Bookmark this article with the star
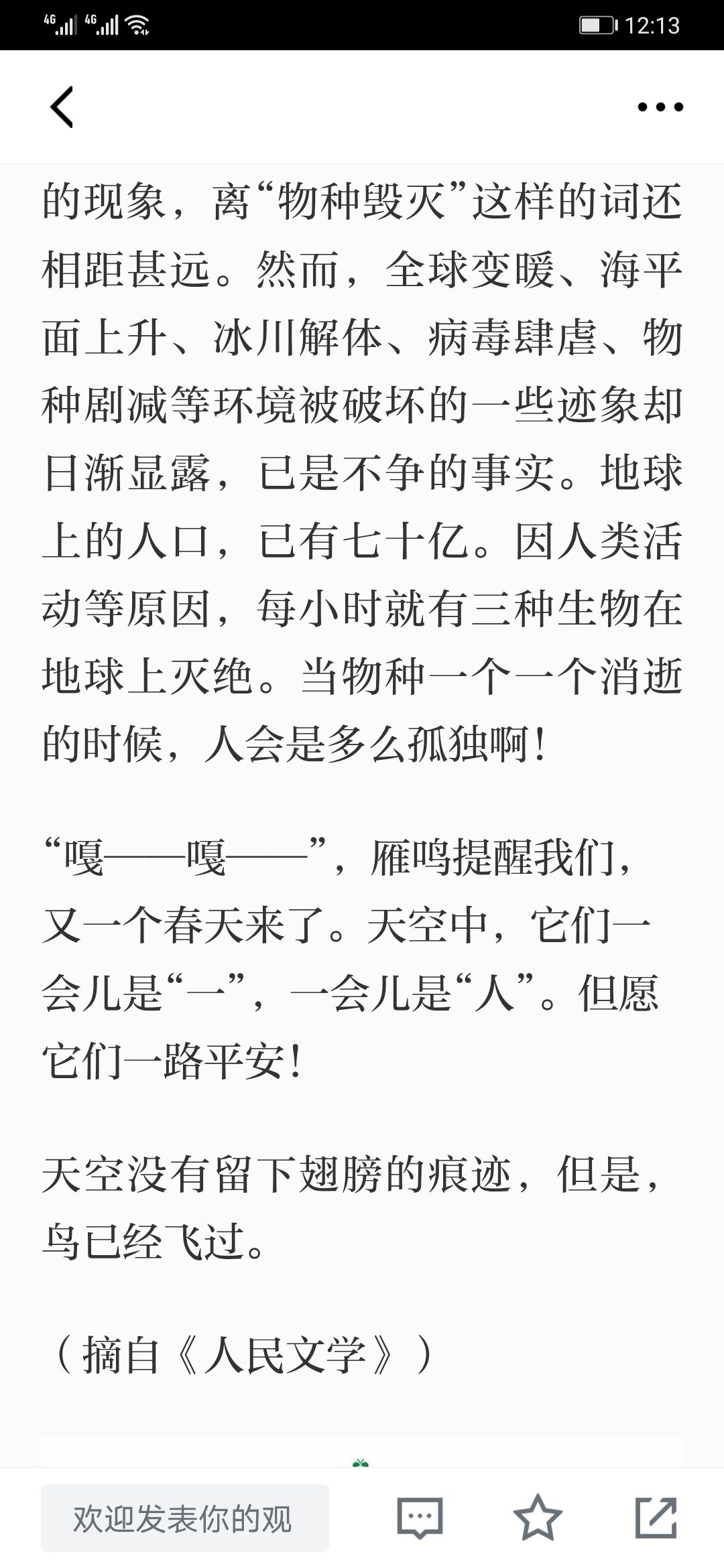 [538, 1518]
